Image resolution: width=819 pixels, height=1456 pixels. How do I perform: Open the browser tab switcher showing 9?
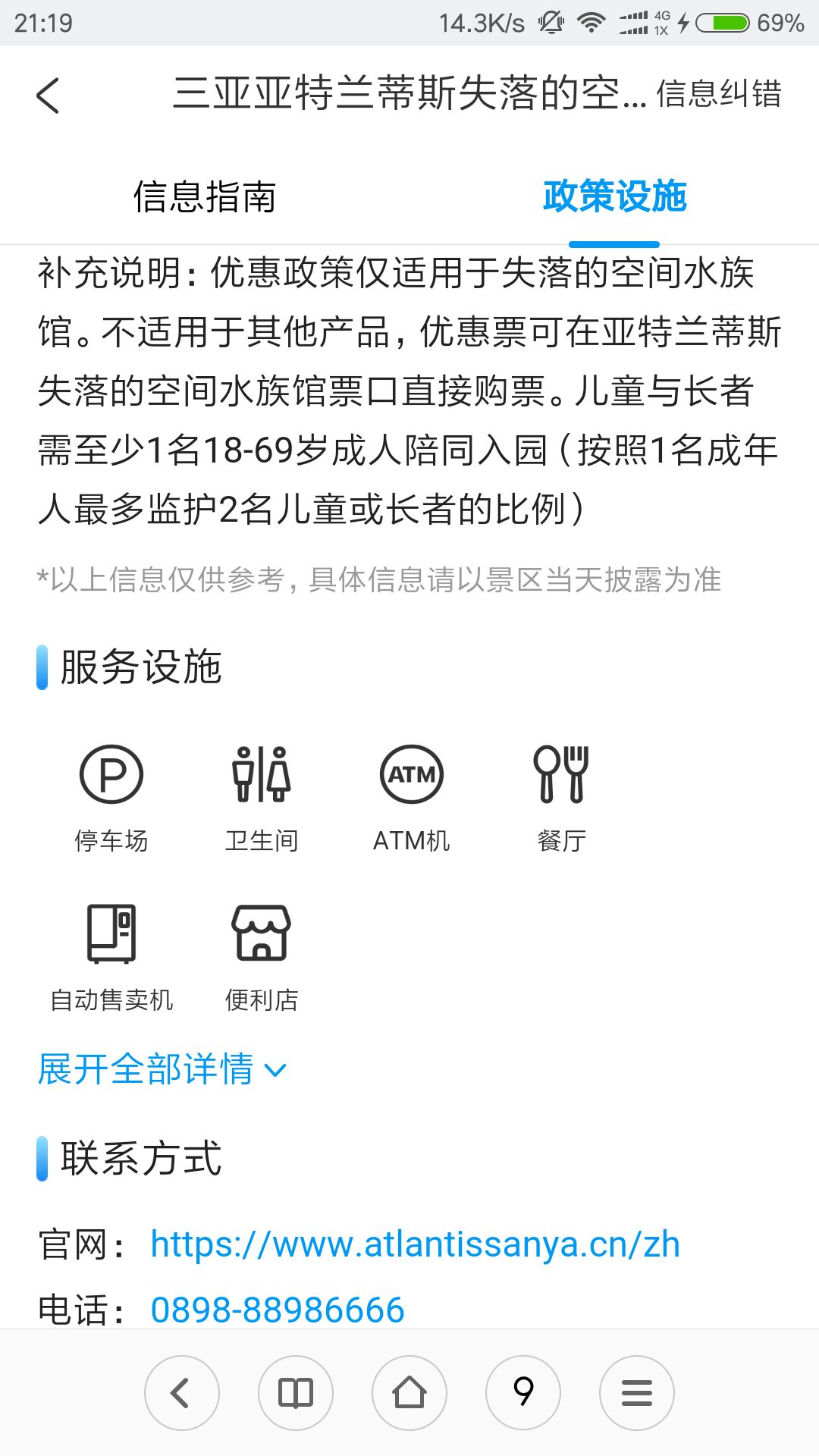(x=523, y=1393)
